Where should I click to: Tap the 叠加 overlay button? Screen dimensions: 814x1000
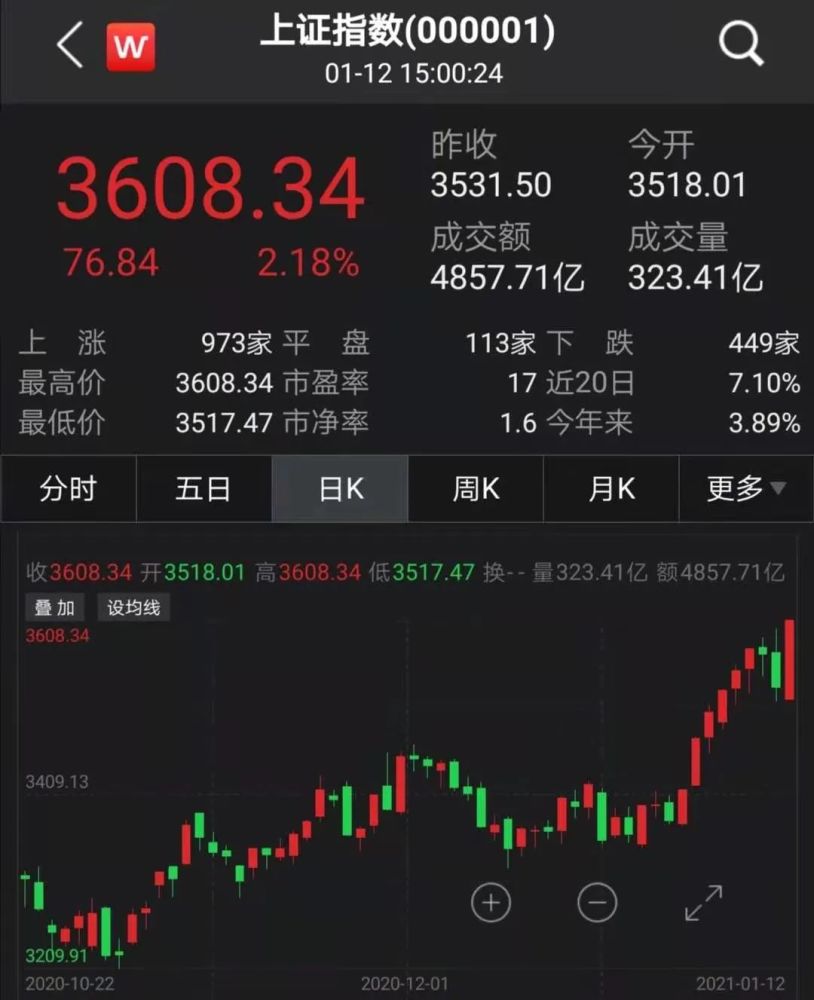point(55,607)
